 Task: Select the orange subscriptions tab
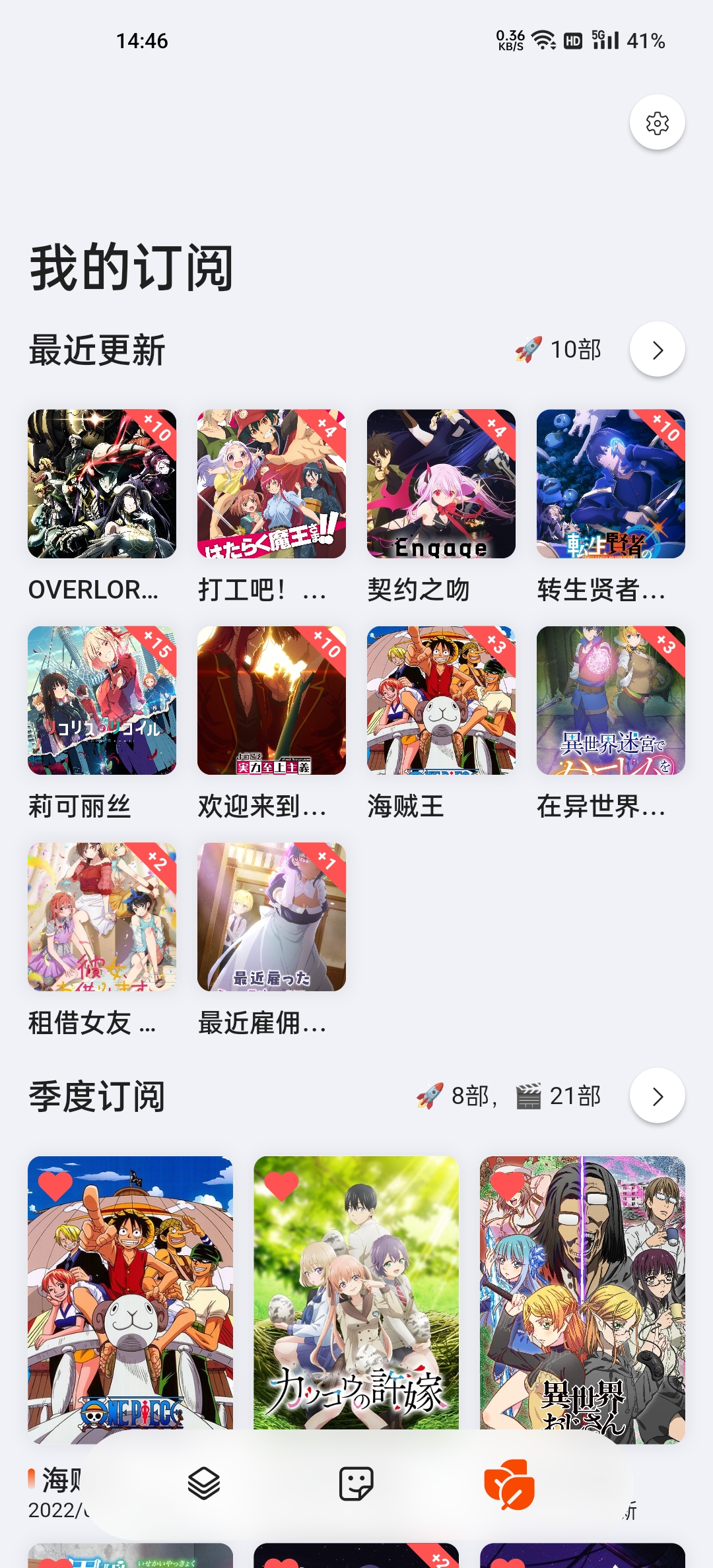pyautogui.click(x=509, y=1484)
